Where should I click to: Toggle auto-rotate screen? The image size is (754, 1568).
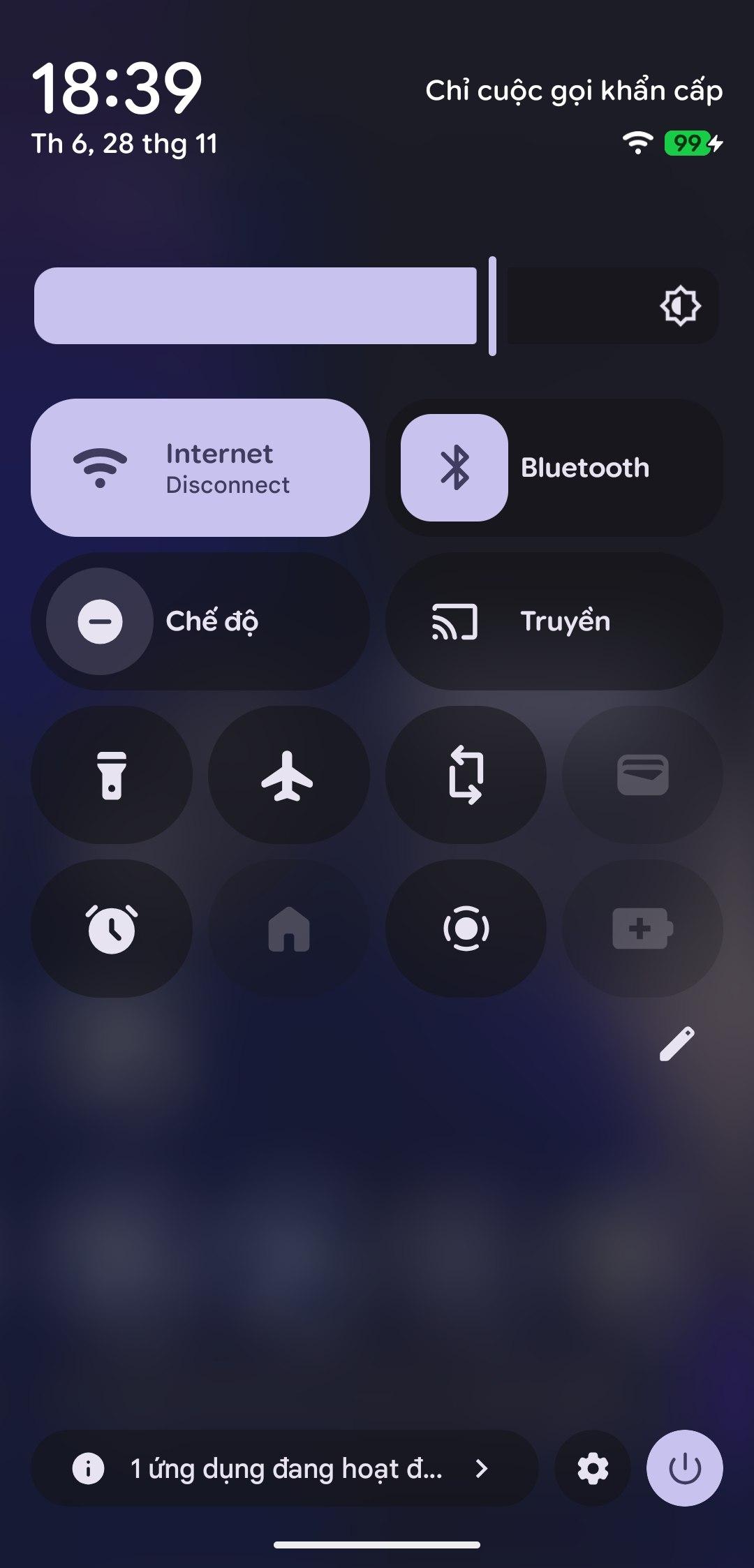pyautogui.click(x=466, y=775)
